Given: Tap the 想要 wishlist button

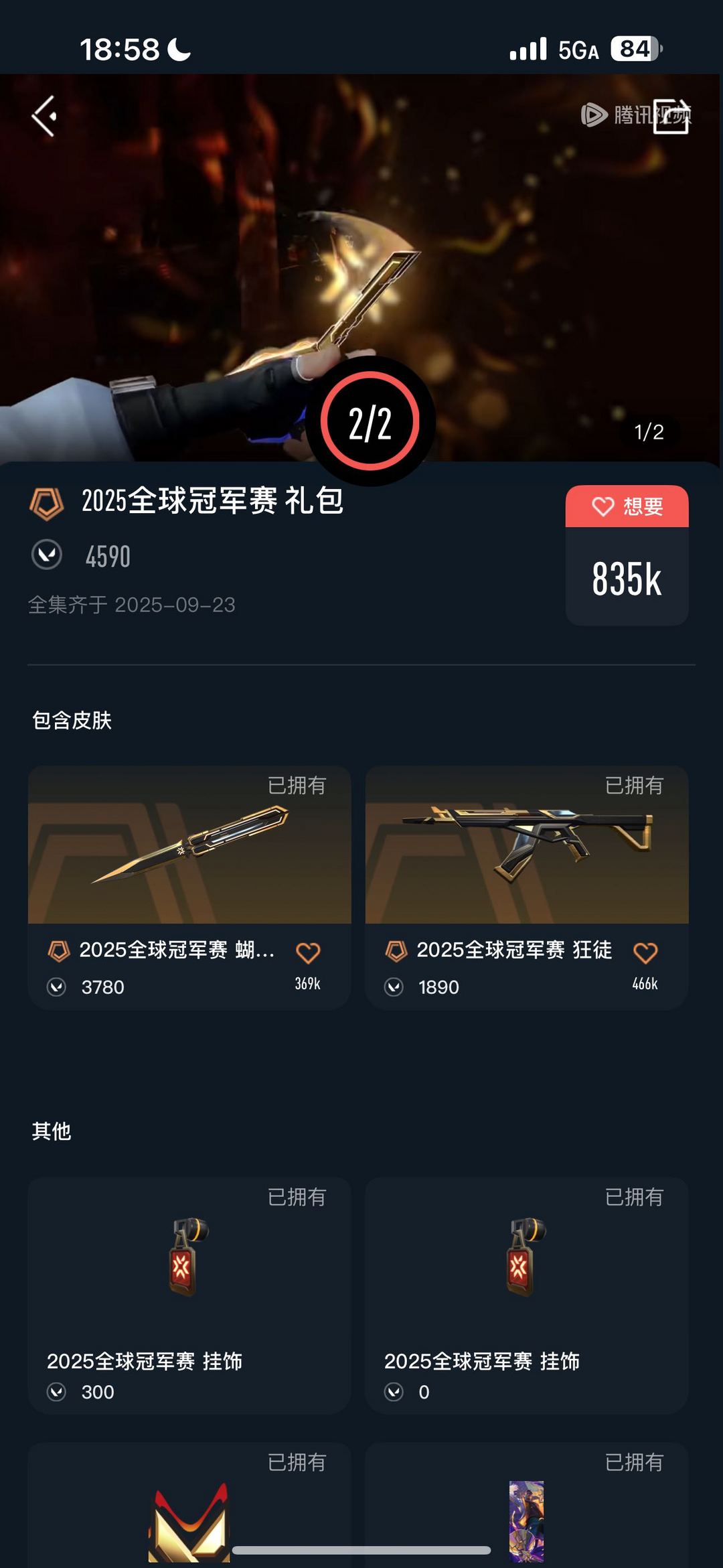Looking at the screenshot, I should (x=627, y=506).
